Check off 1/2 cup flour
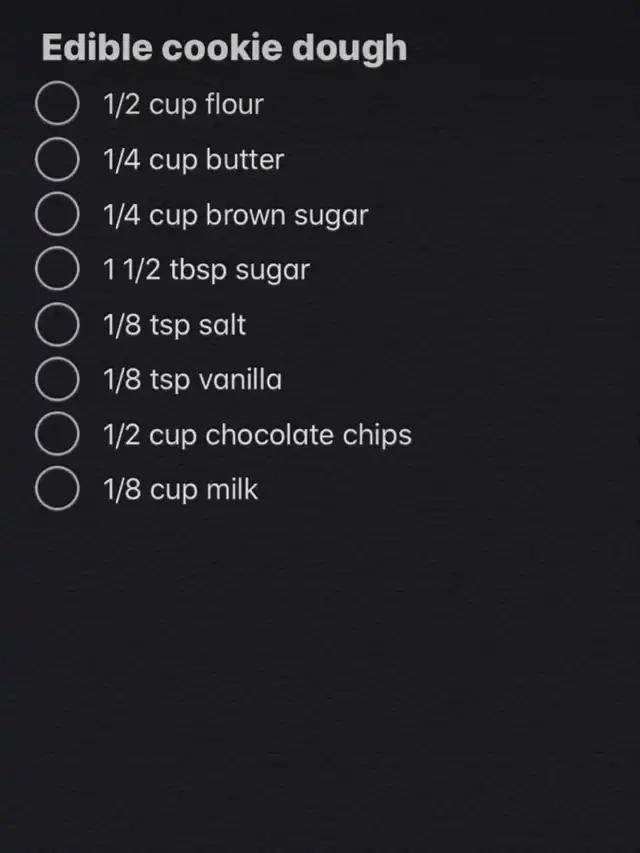640x853 pixels. [57, 105]
